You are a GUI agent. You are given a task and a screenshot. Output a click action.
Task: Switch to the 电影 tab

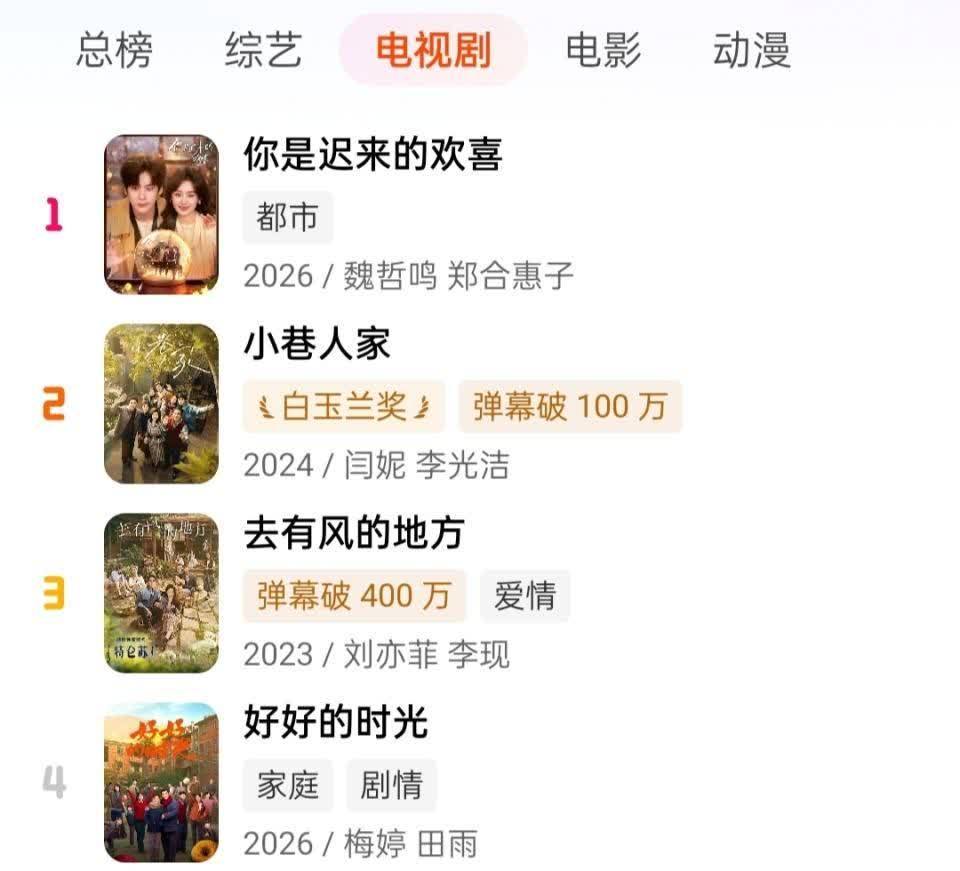pos(603,50)
